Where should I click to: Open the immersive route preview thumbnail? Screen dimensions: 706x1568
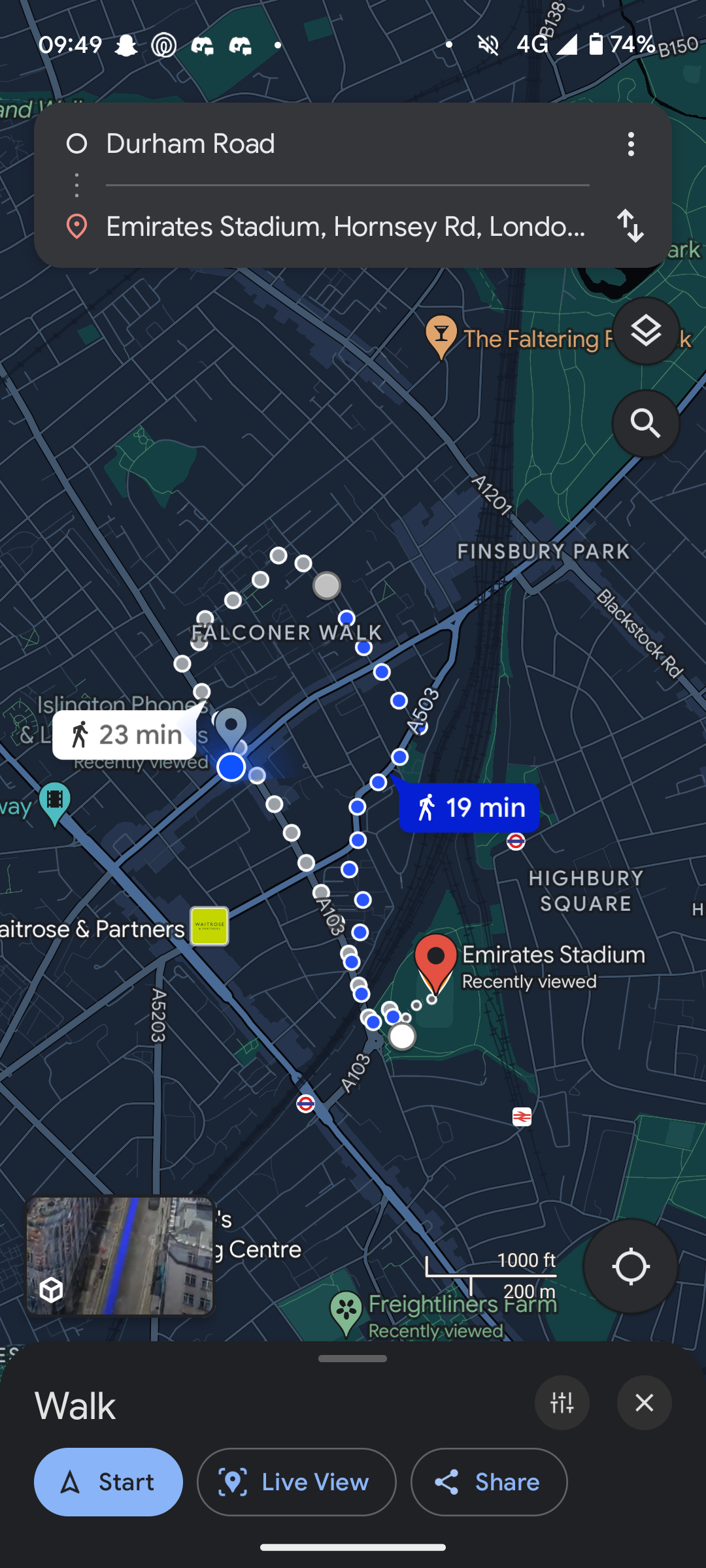pyautogui.click(x=120, y=1255)
